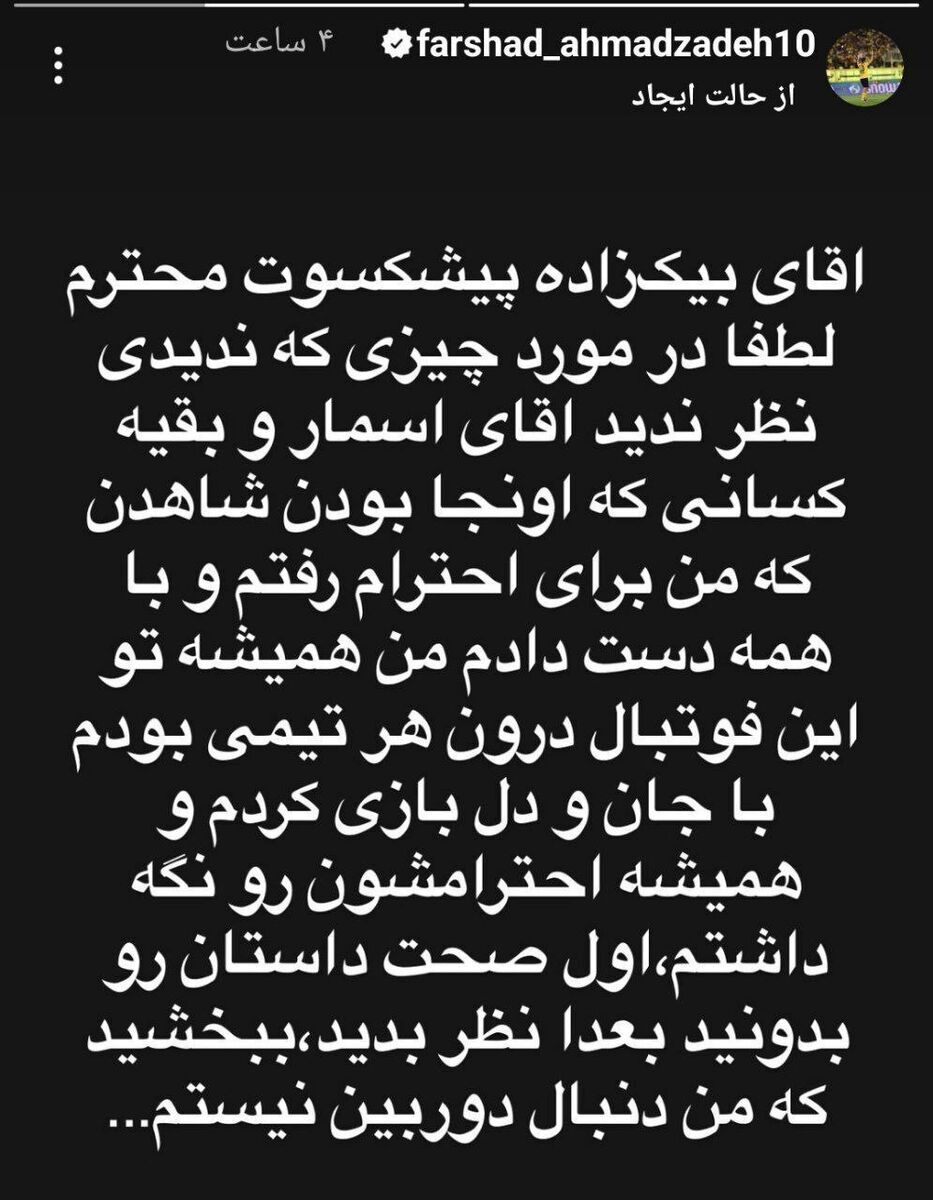Tap the story author's profile picture
This screenshot has height=1200, width=933.
pos(866,66)
